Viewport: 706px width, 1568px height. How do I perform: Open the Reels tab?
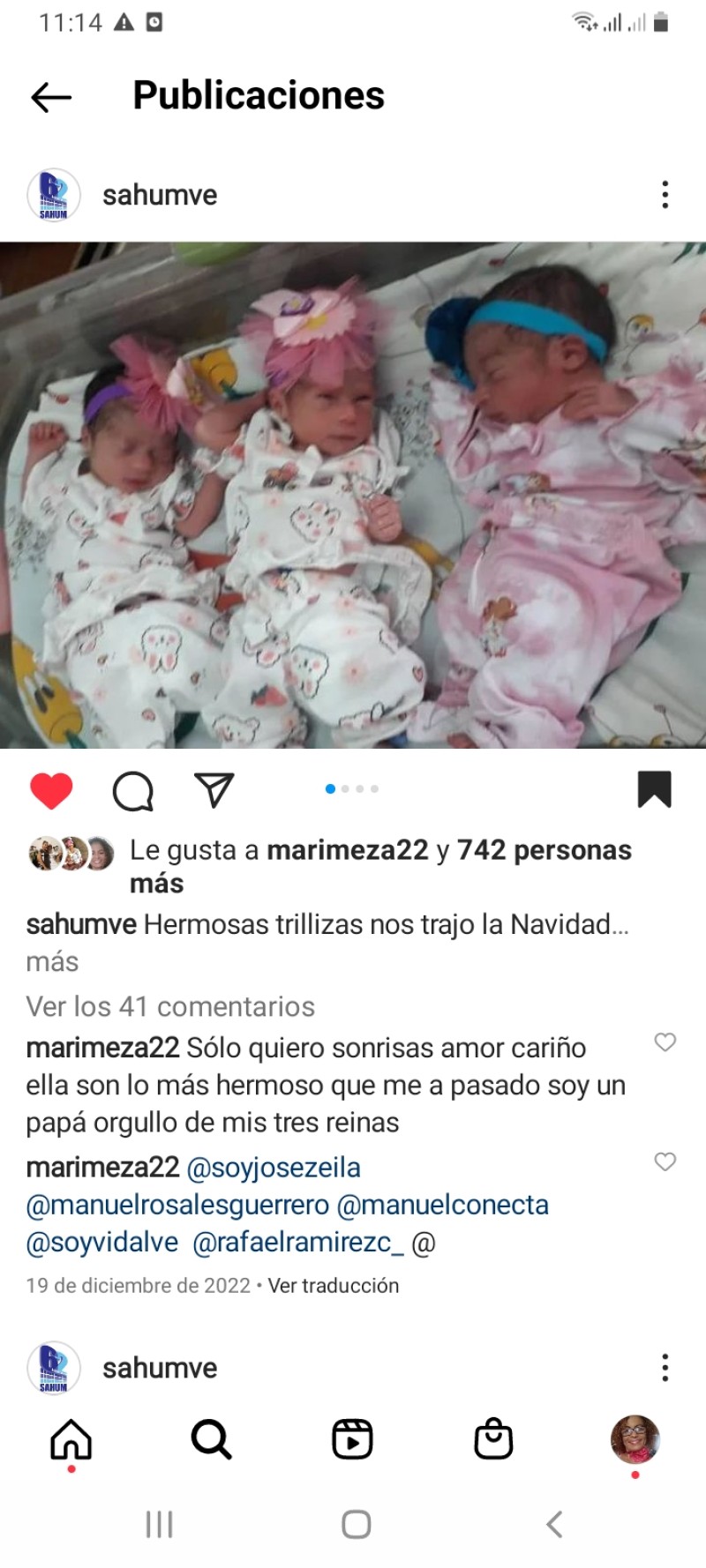[352, 1440]
